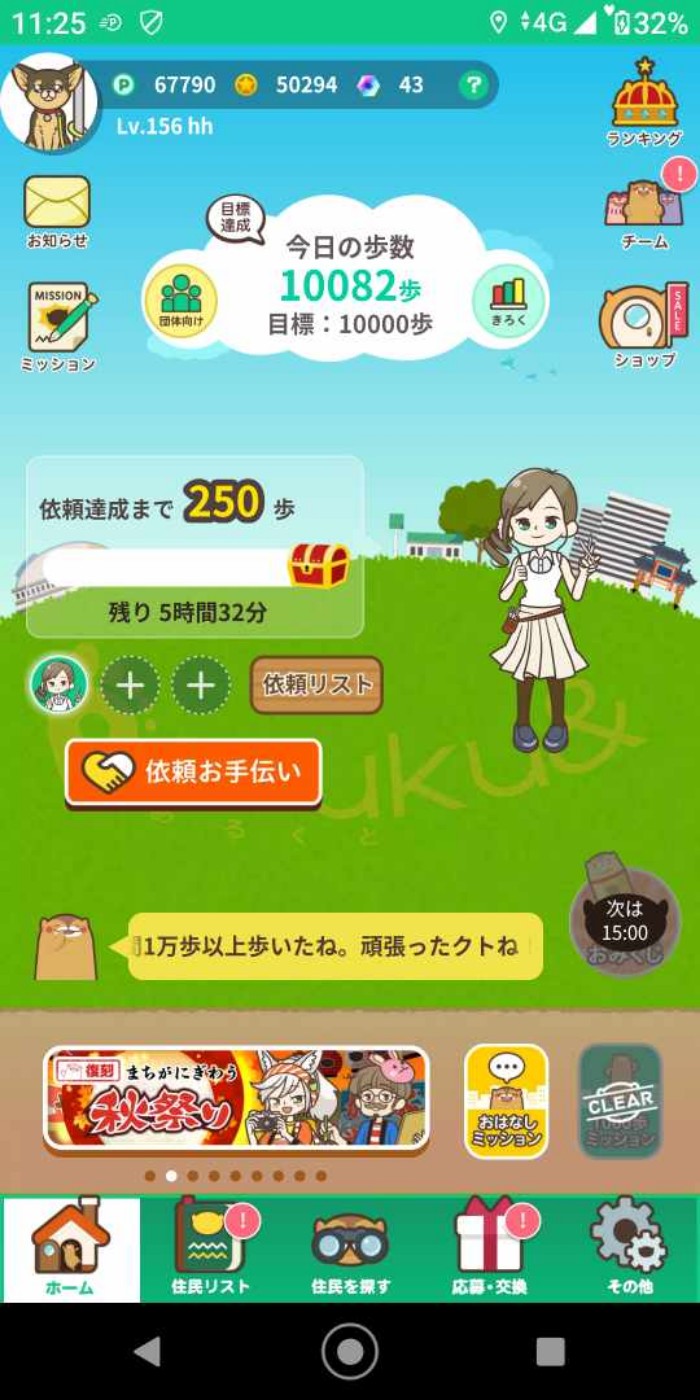Tap the 団体向け group button
Image resolution: width=700 pixels, height=1400 pixels.
[181, 299]
